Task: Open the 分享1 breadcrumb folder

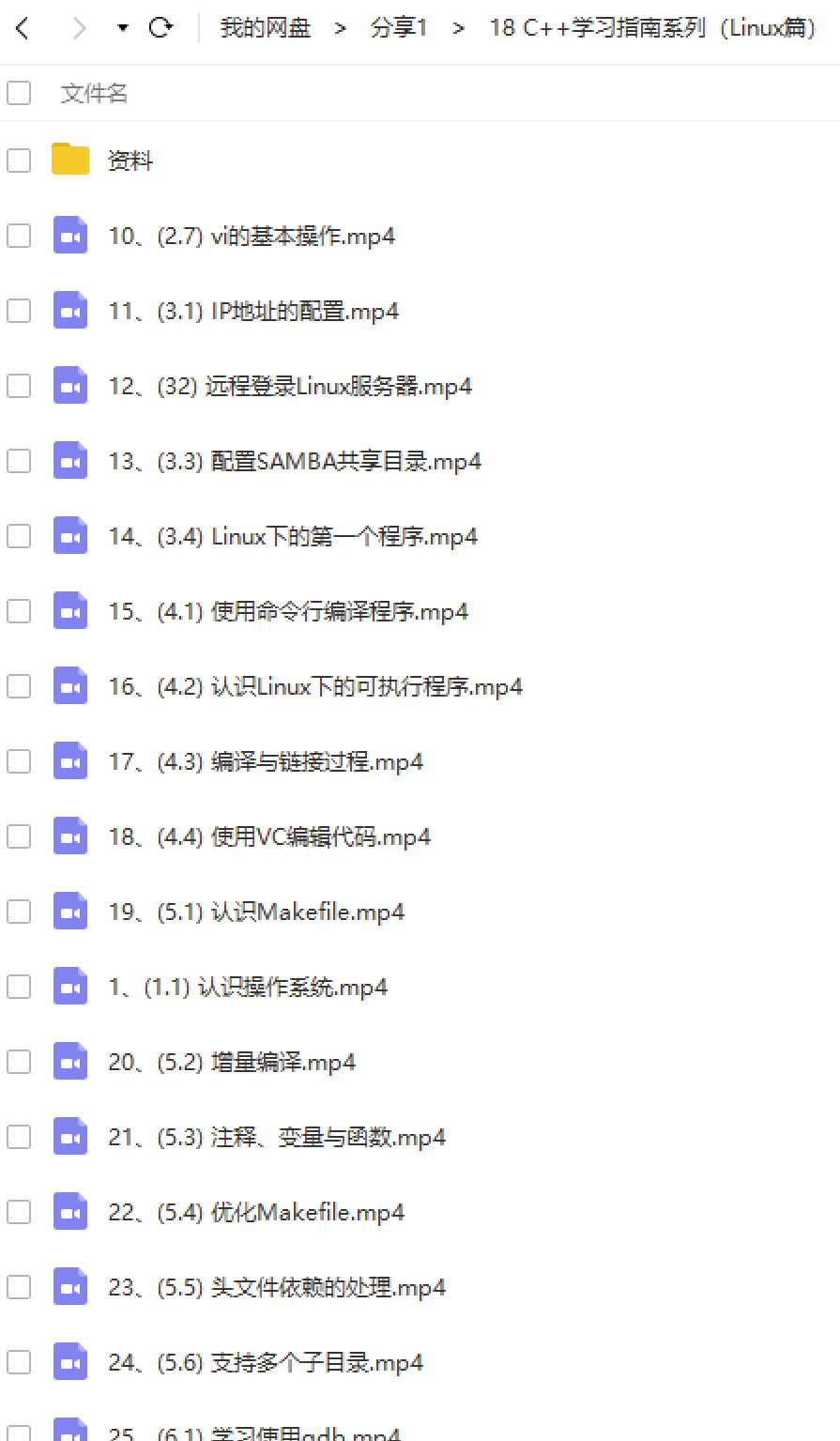Action: tap(399, 28)
